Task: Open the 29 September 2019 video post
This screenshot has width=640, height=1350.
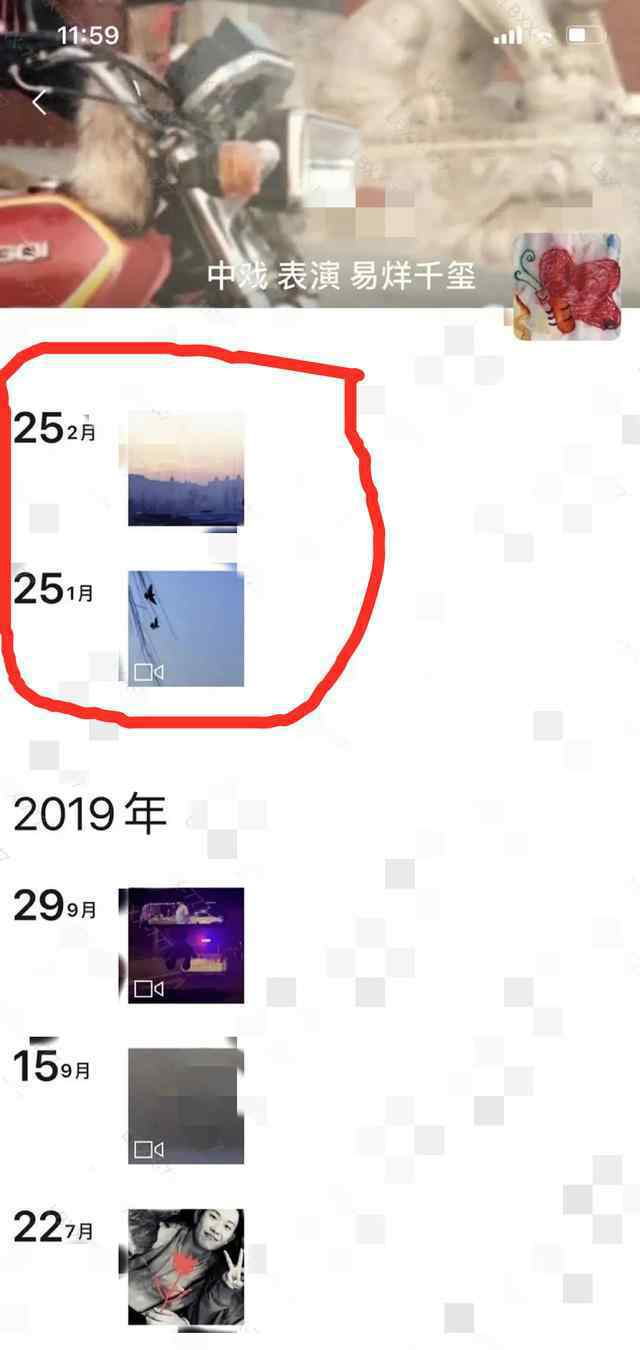Action: (186, 945)
